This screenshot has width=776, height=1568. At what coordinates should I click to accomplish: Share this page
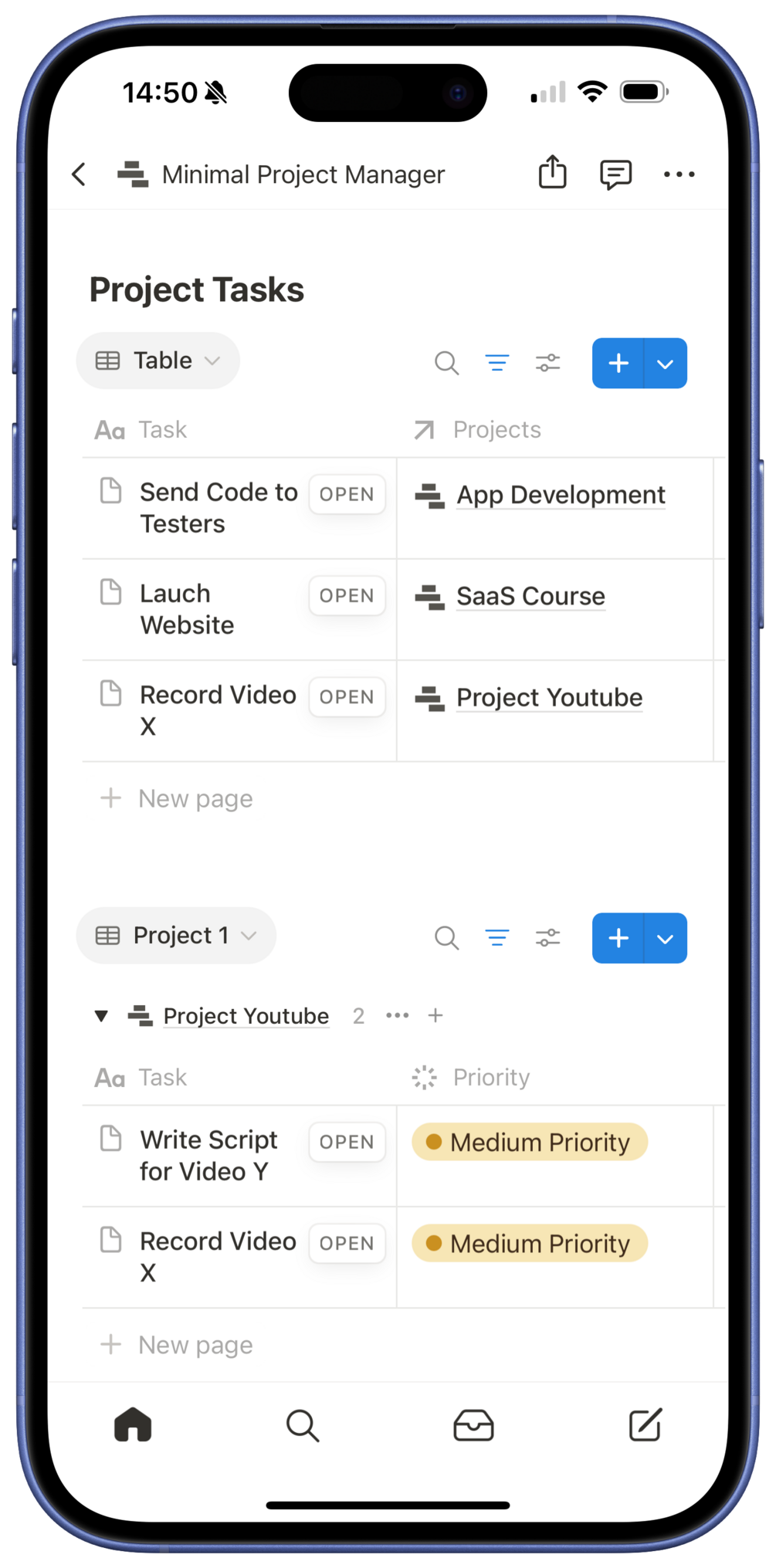click(x=552, y=173)
